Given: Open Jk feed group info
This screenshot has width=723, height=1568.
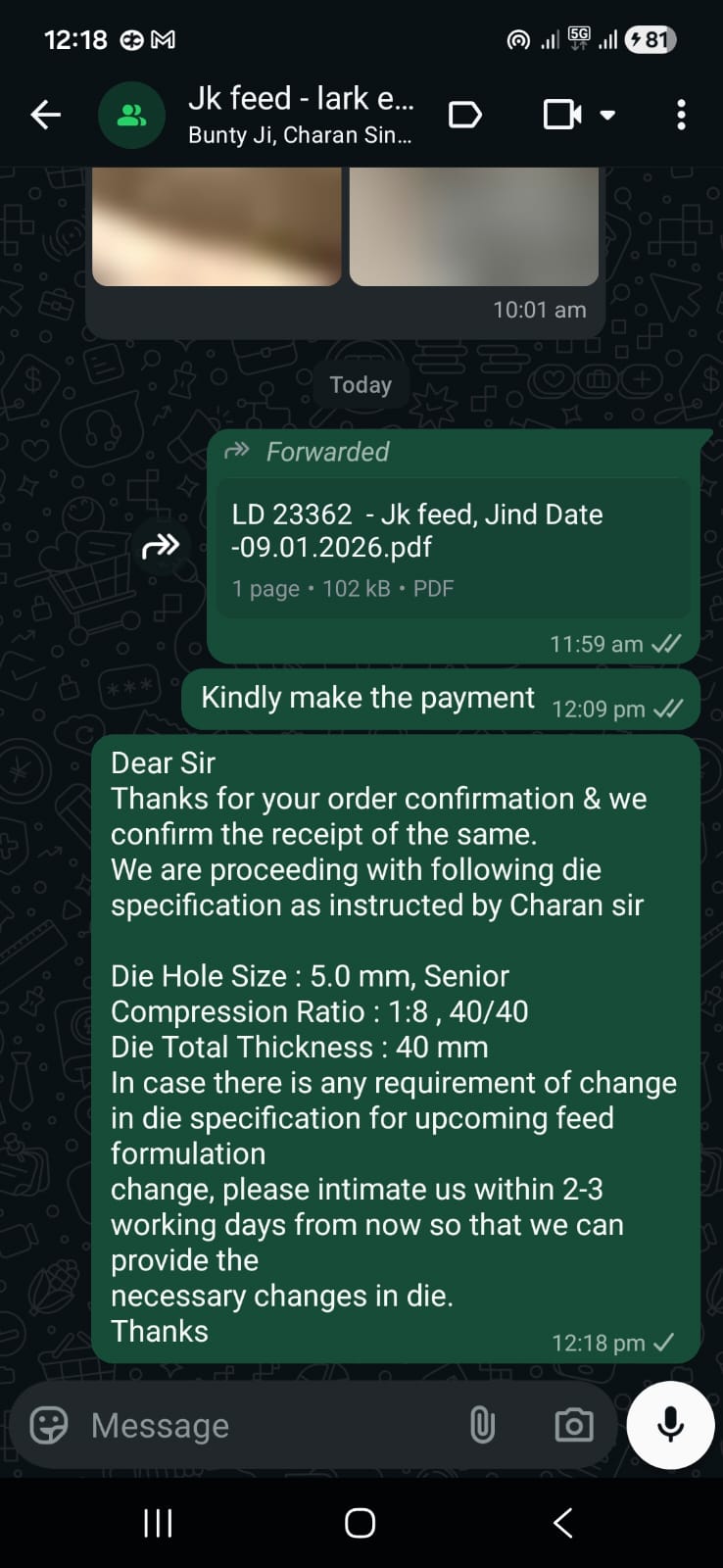Looking at the screenshot, I should (x=300, y=115).
